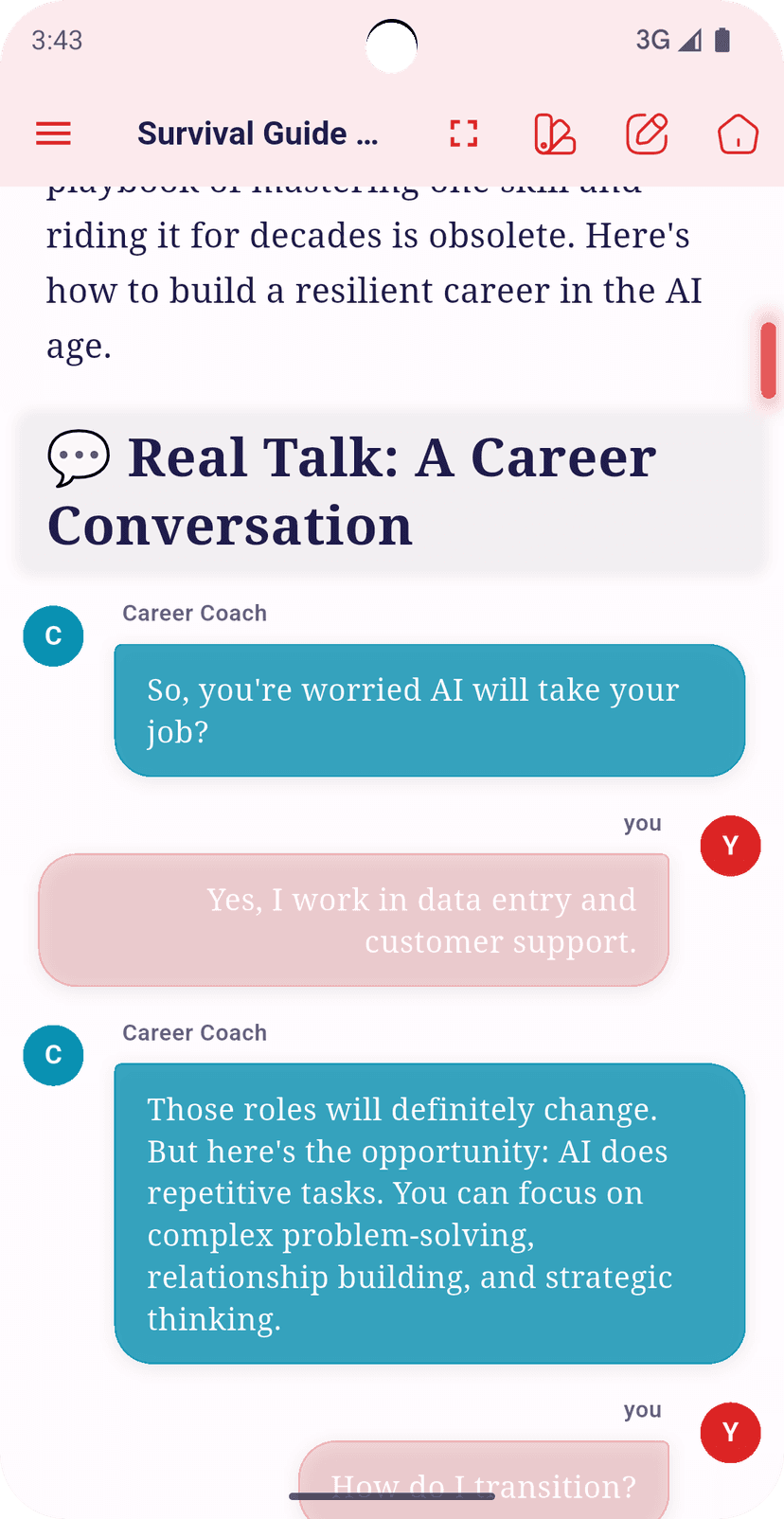Enter fullscreen reading mode
Screen dimensions: 784x1519
click(x=463, y=134)
